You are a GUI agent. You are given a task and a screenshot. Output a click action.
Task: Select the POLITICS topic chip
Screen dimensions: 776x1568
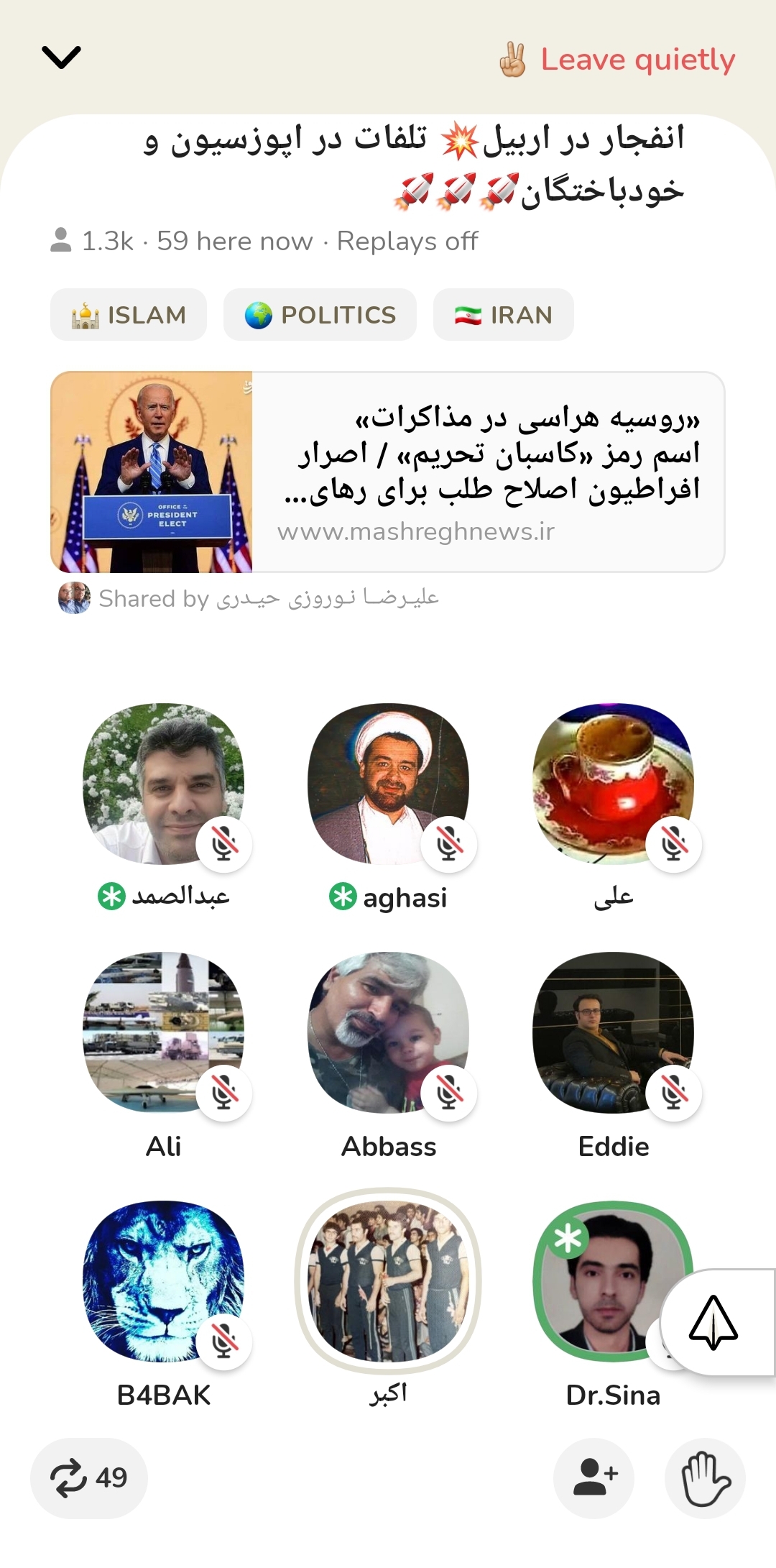320,315
